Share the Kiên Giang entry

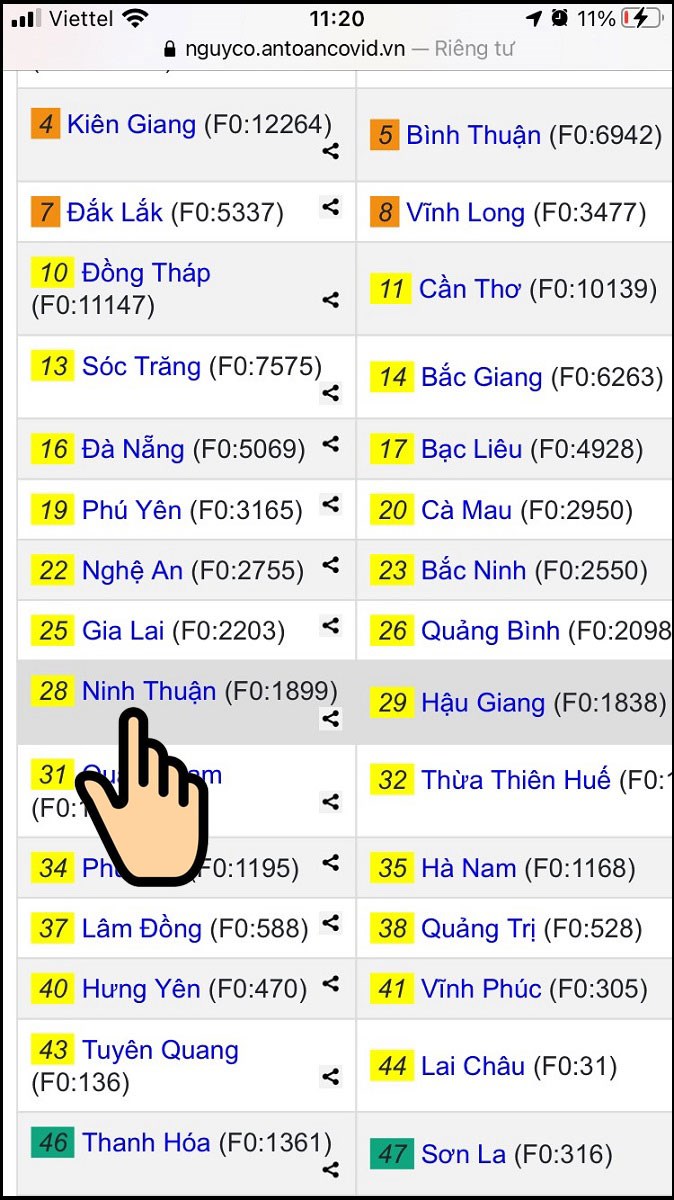click(x=330, y=152)
